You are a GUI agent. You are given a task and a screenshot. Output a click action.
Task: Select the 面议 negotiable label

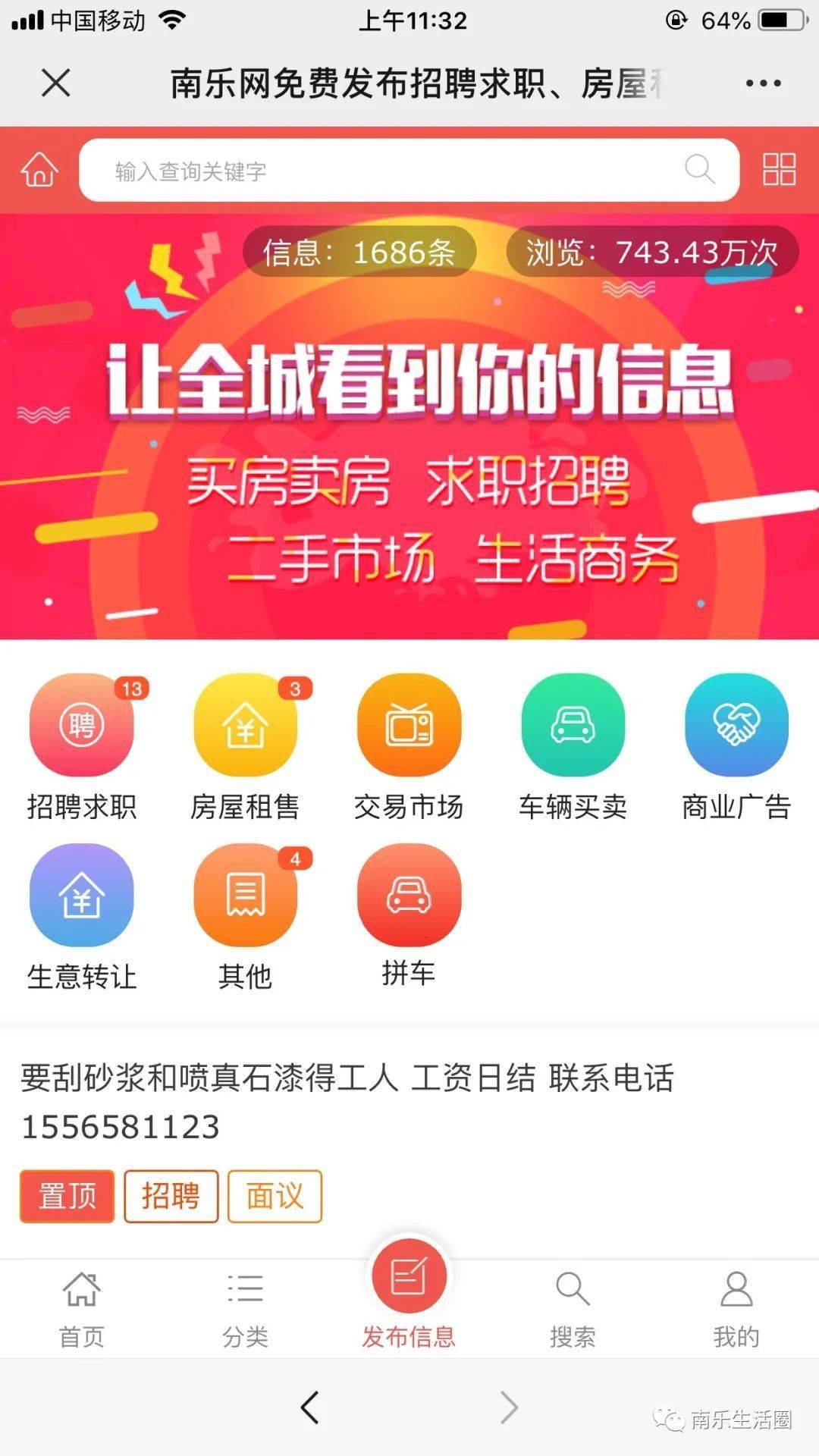(x=275, y=1197)
